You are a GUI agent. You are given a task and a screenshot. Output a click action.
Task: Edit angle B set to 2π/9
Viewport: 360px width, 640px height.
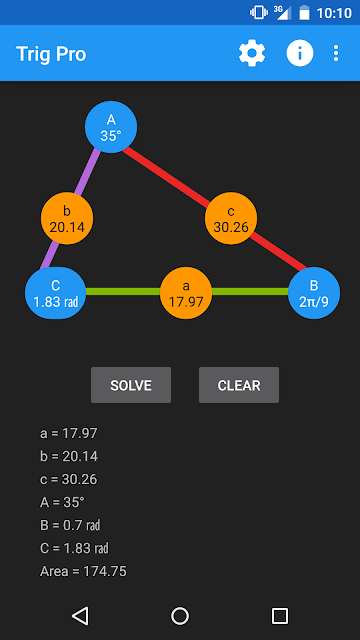point(314,293)
